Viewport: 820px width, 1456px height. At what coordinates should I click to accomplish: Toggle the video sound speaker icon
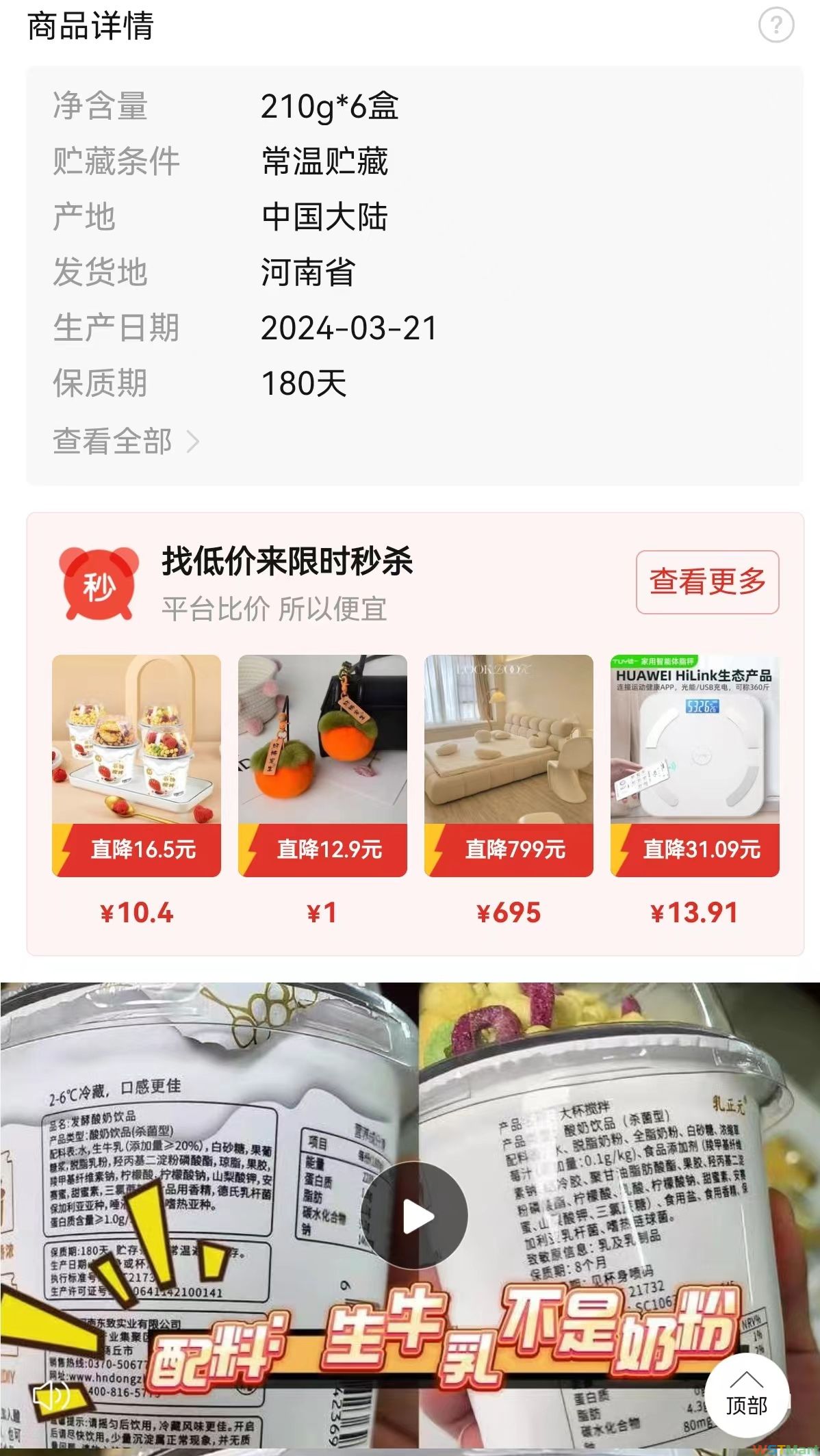[x=51, y=1394]
